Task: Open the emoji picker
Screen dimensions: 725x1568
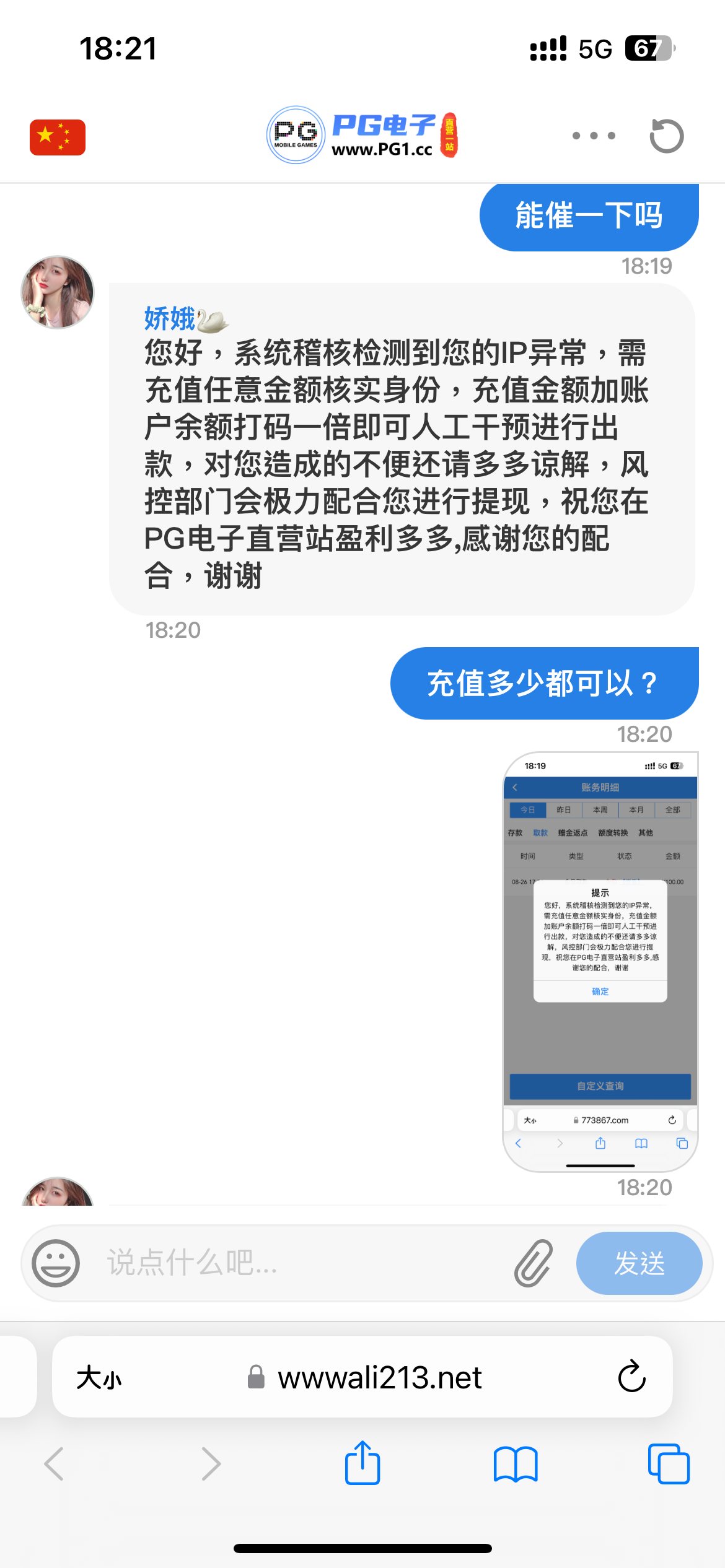Action: [56, 1263]
